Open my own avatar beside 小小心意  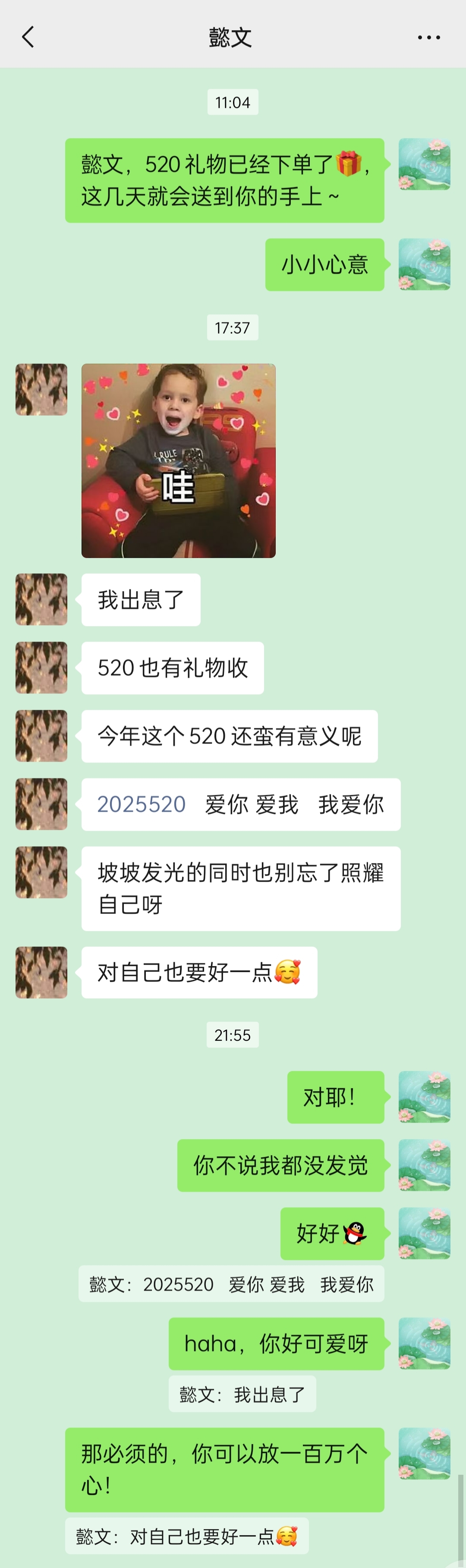(424, 264)
